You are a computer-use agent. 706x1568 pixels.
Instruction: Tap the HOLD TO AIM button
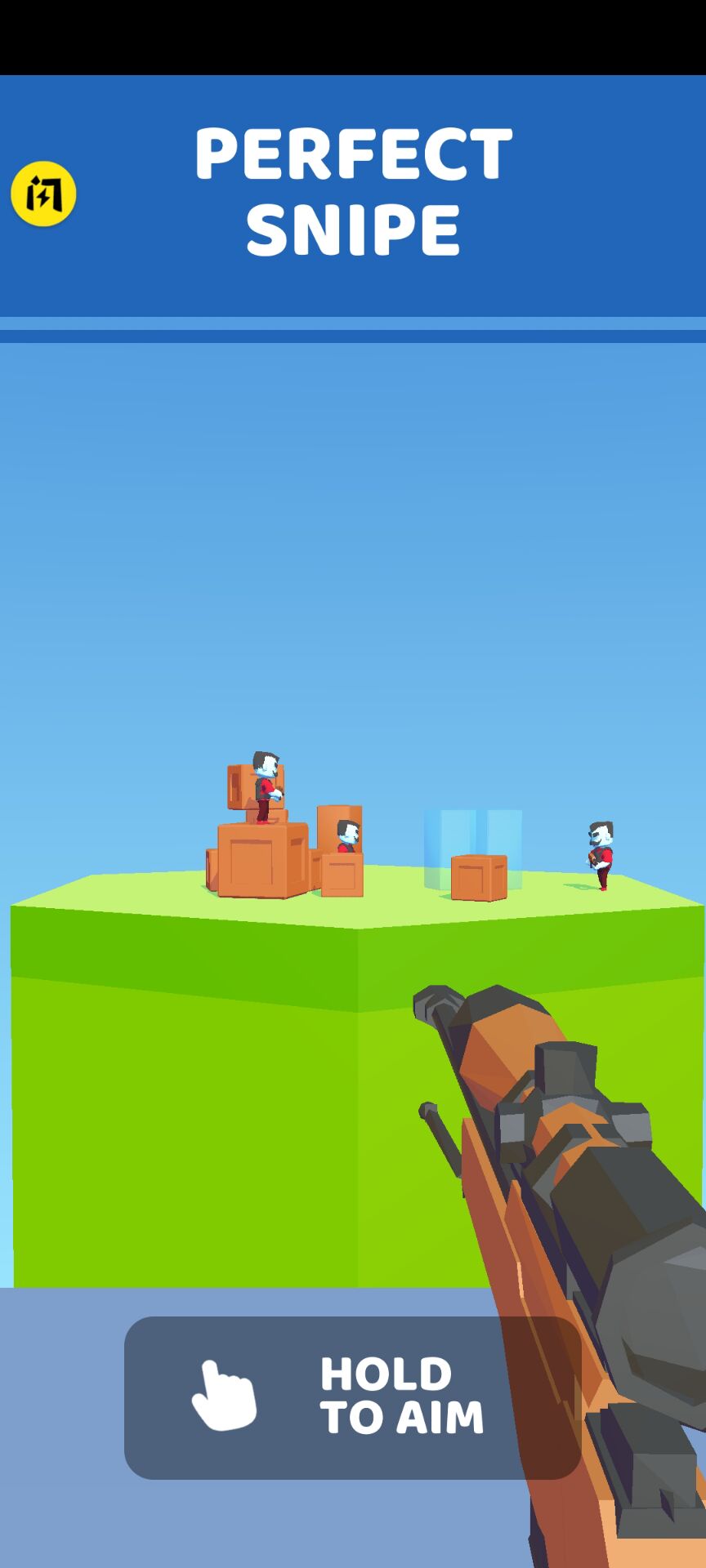(352, 1397)
